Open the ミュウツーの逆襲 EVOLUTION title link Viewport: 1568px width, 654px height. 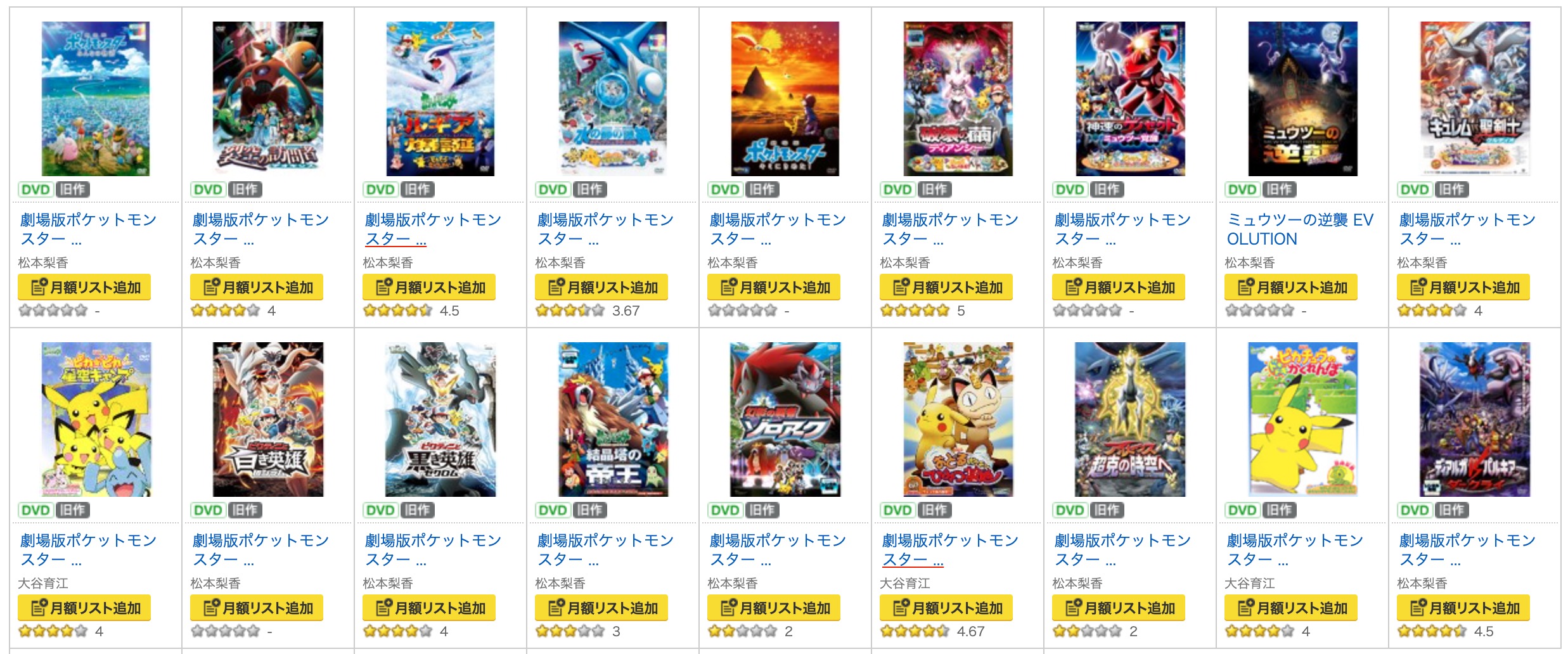coord(1299,229)
